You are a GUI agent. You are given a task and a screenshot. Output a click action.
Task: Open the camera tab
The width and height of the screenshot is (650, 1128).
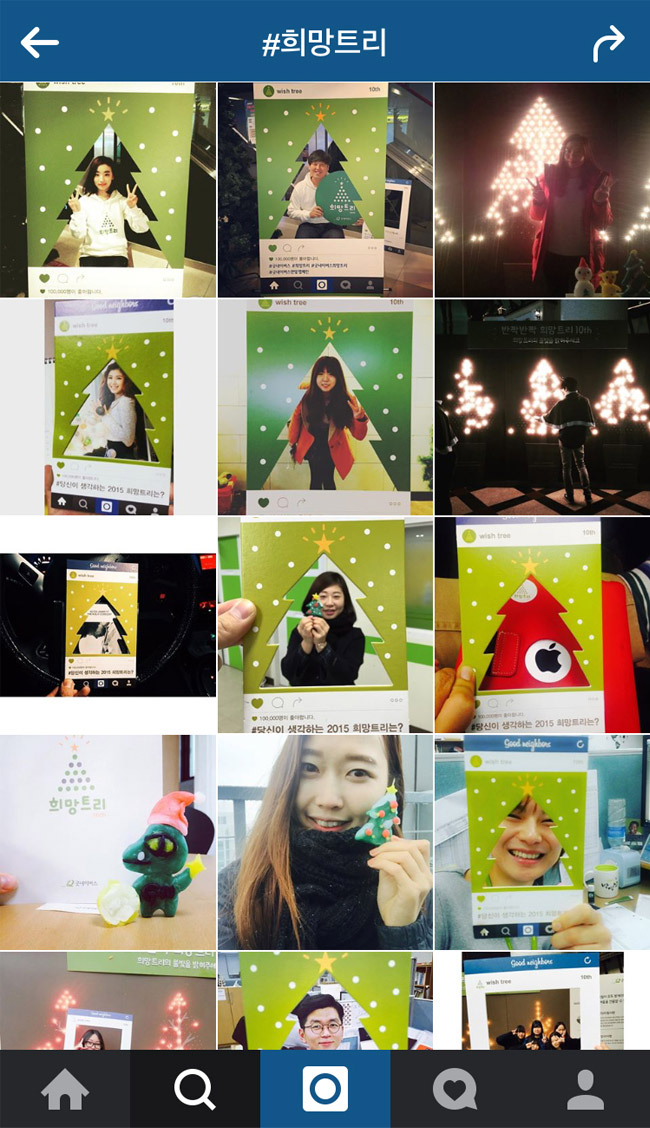click(x=325, y=1089)
